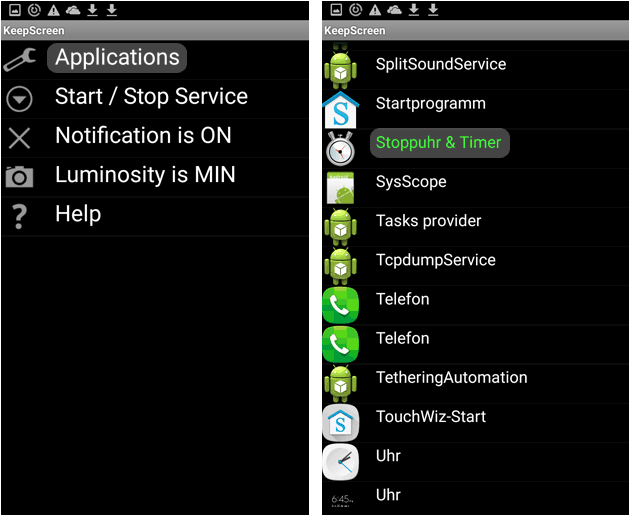630x516 pixels.
Task: Change the Luminosity is MIN setting
Action: point(145,175)
